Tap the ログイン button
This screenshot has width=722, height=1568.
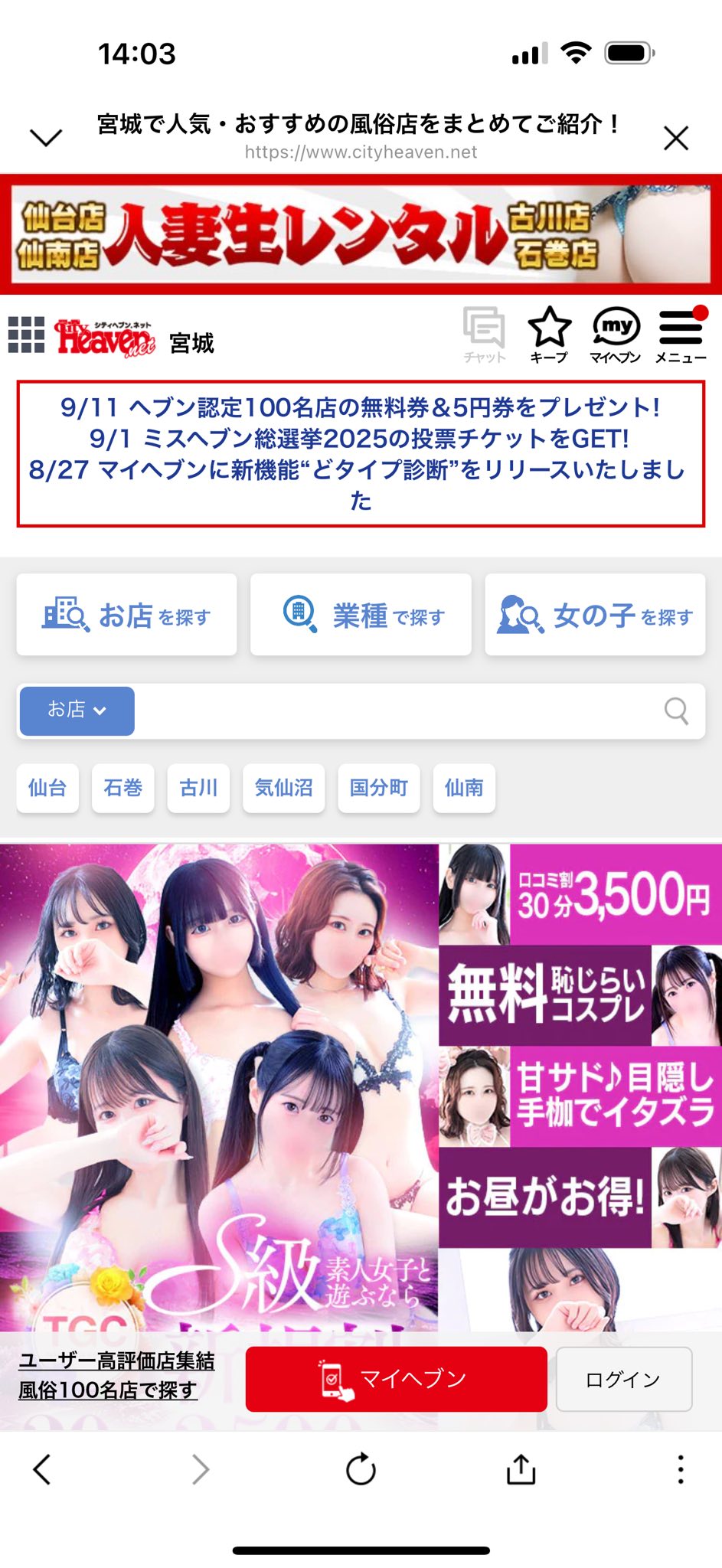tap(623, 1379)
